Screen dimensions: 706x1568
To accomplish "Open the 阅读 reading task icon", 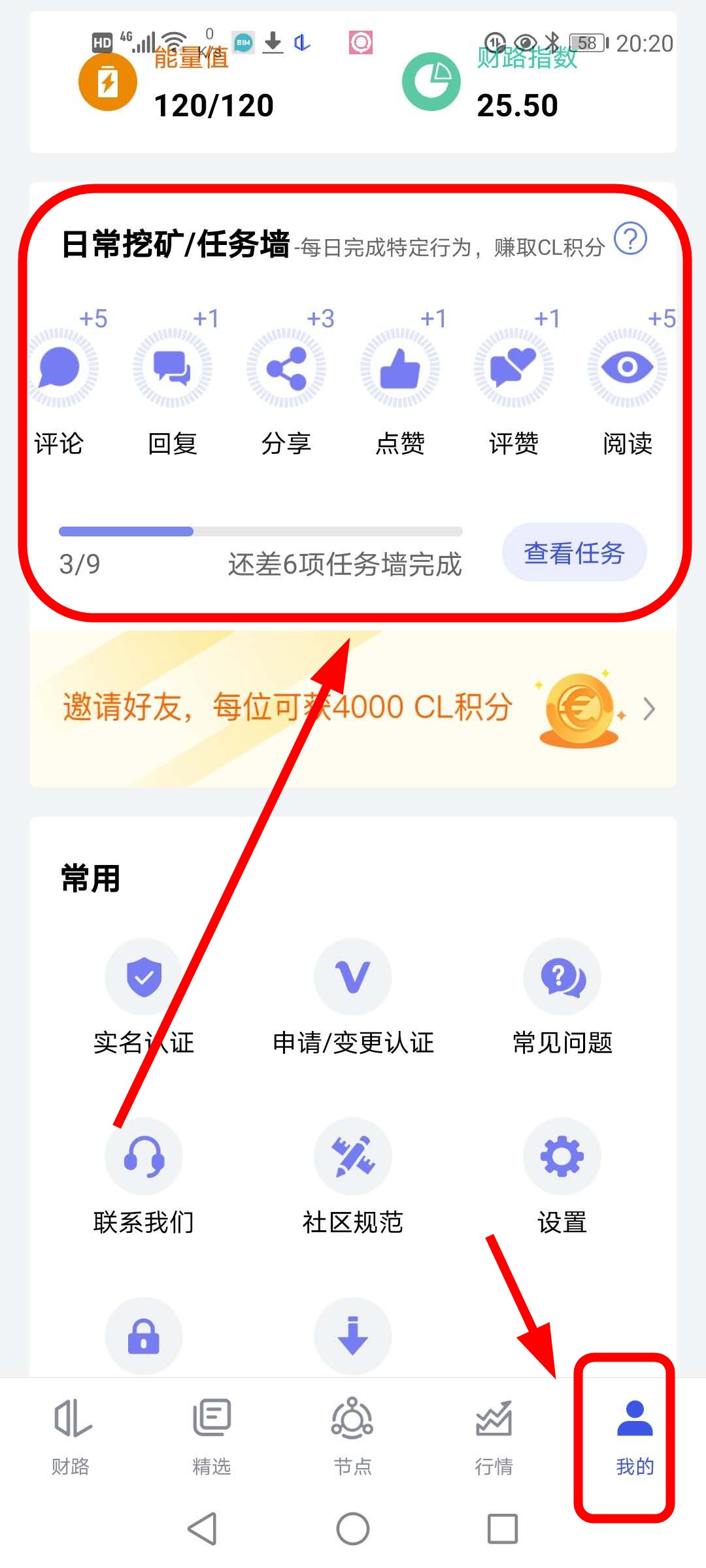I will (x=628, y=368).
